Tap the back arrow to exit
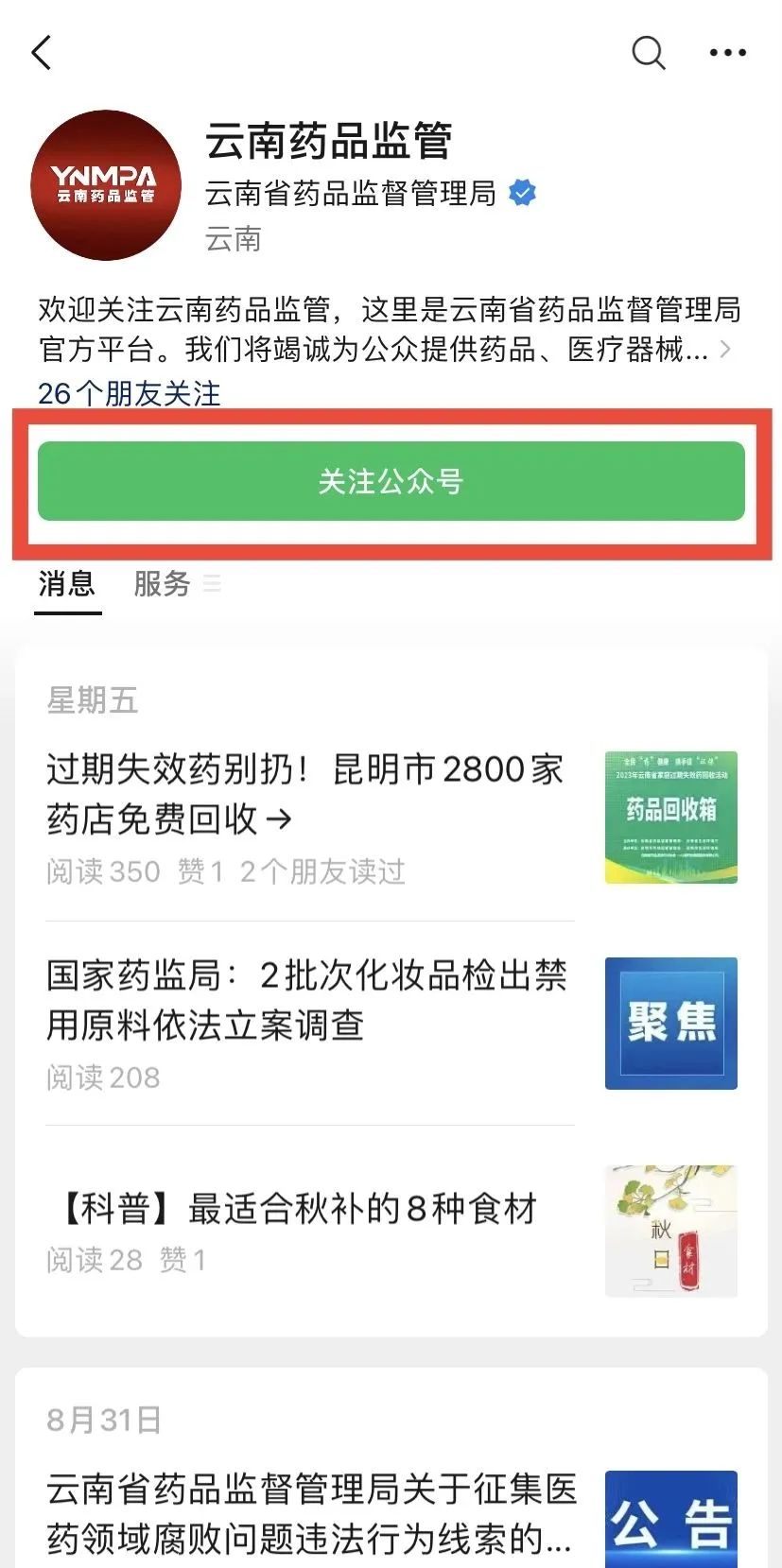782x1568 pixels. tap(40, 53)
